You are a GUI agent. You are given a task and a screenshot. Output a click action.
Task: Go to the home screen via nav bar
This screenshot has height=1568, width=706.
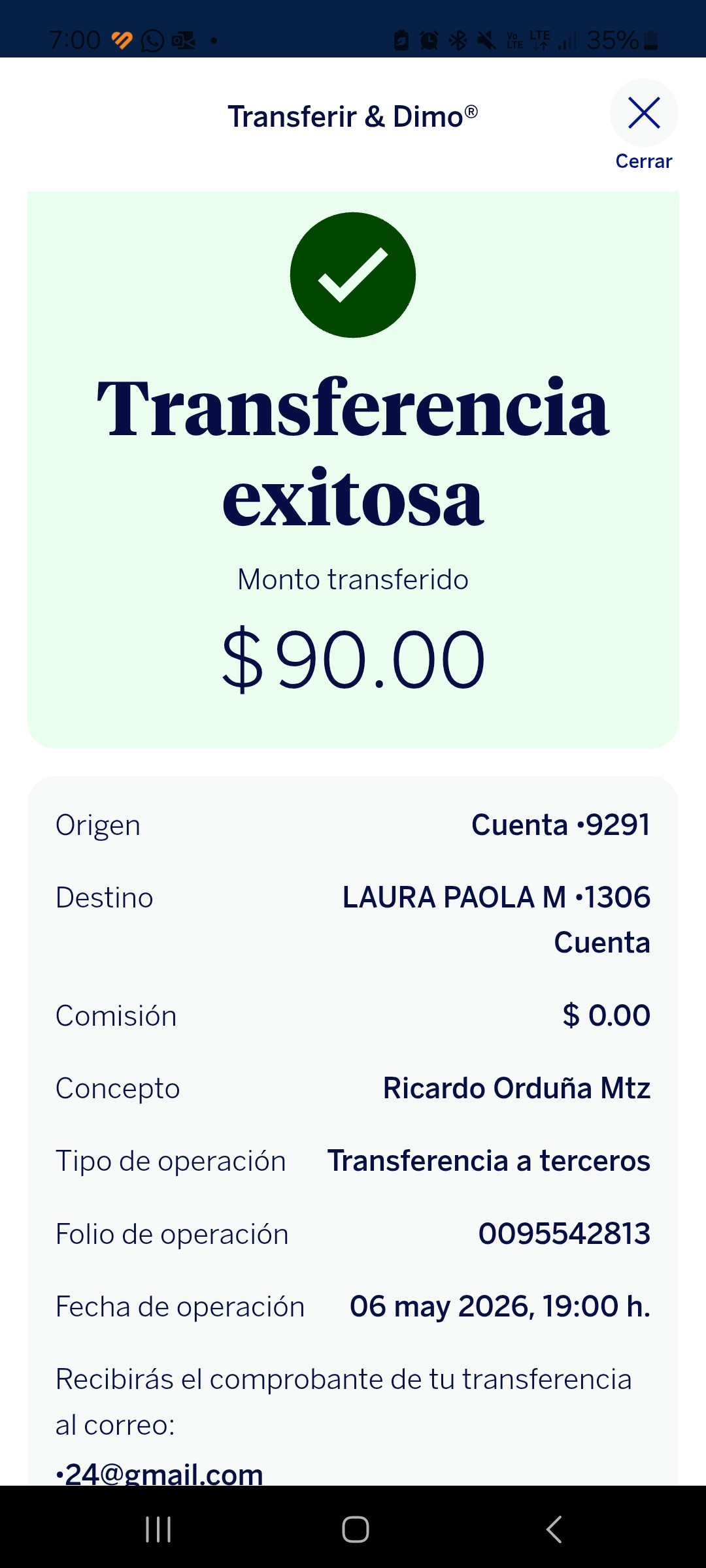pos(356,1529)
